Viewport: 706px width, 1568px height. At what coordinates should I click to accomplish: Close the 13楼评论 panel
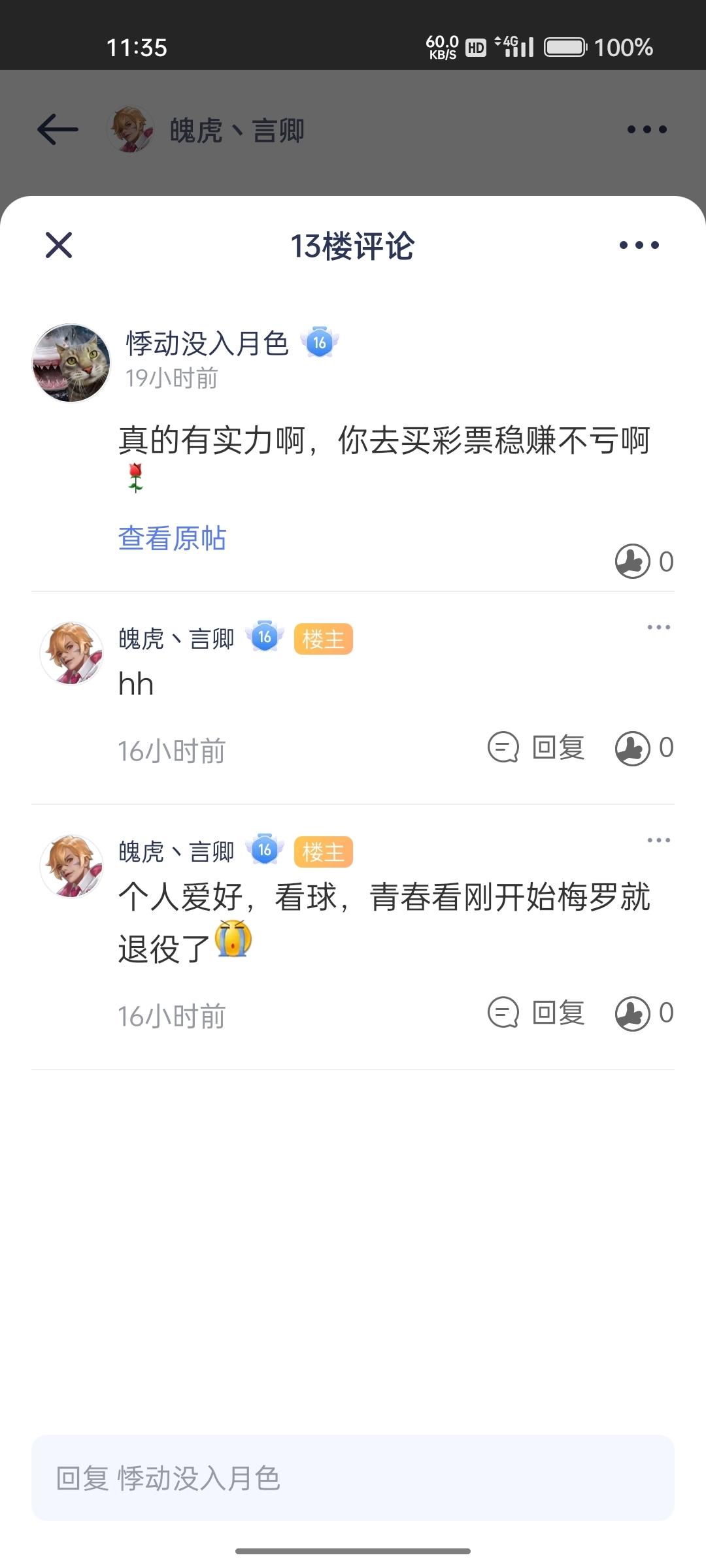(59, 245)
